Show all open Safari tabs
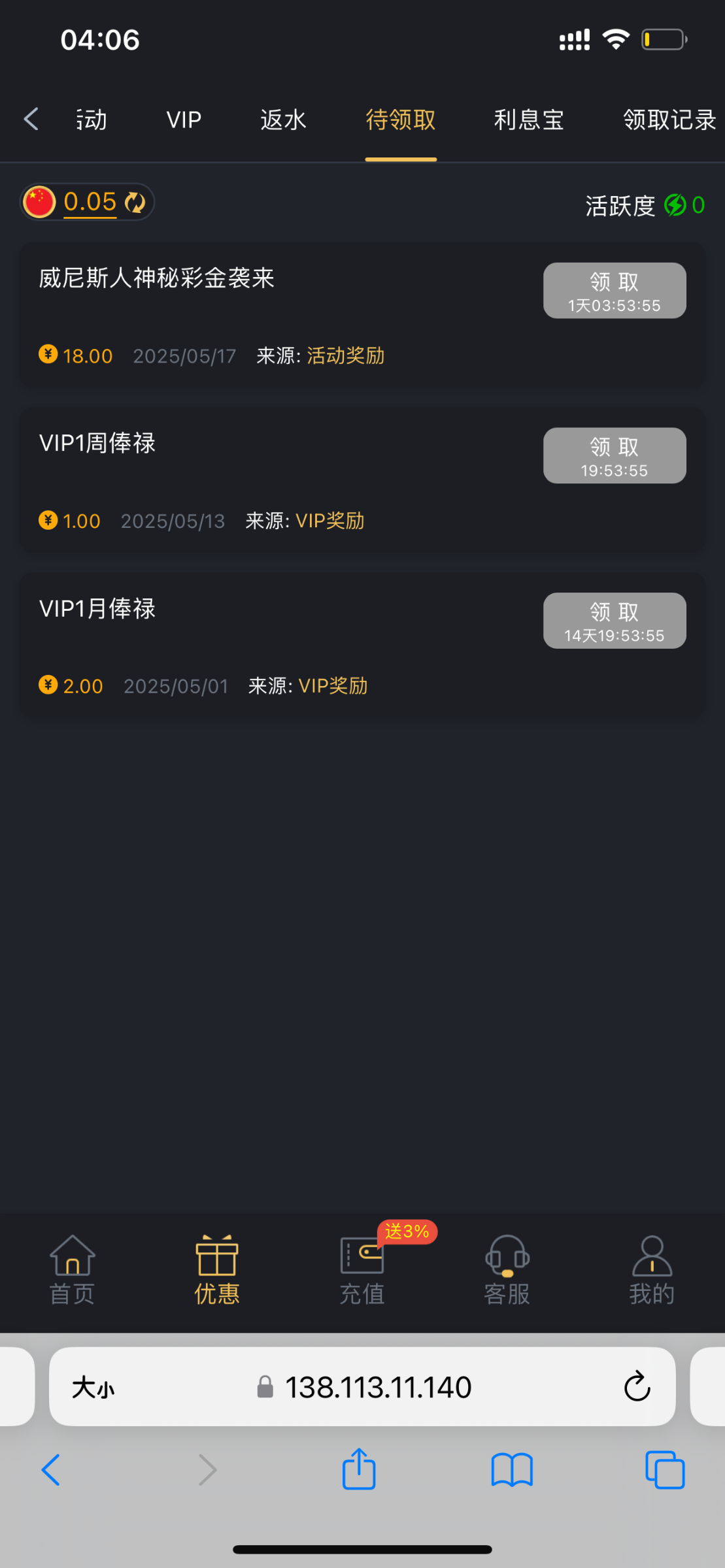Viewport: 725px width, 1568px height. pos(664,1470)
